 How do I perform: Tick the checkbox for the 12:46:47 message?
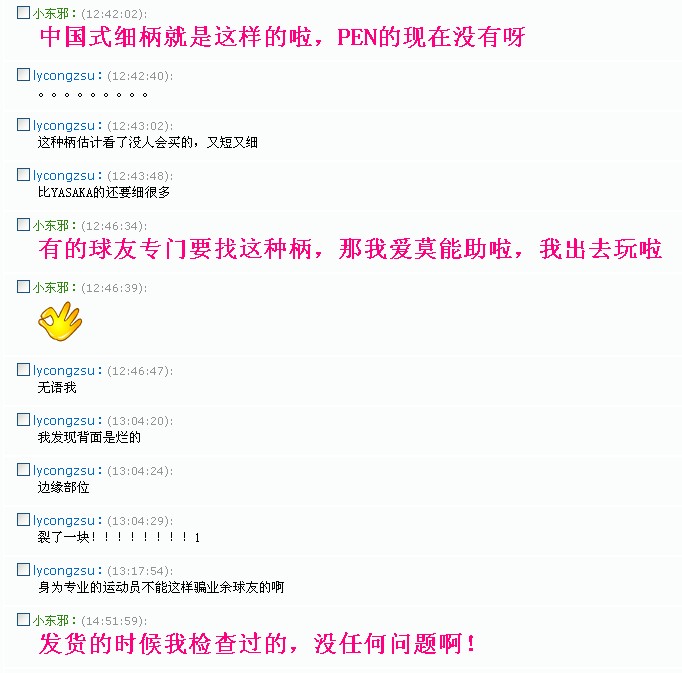click(23, 370)
